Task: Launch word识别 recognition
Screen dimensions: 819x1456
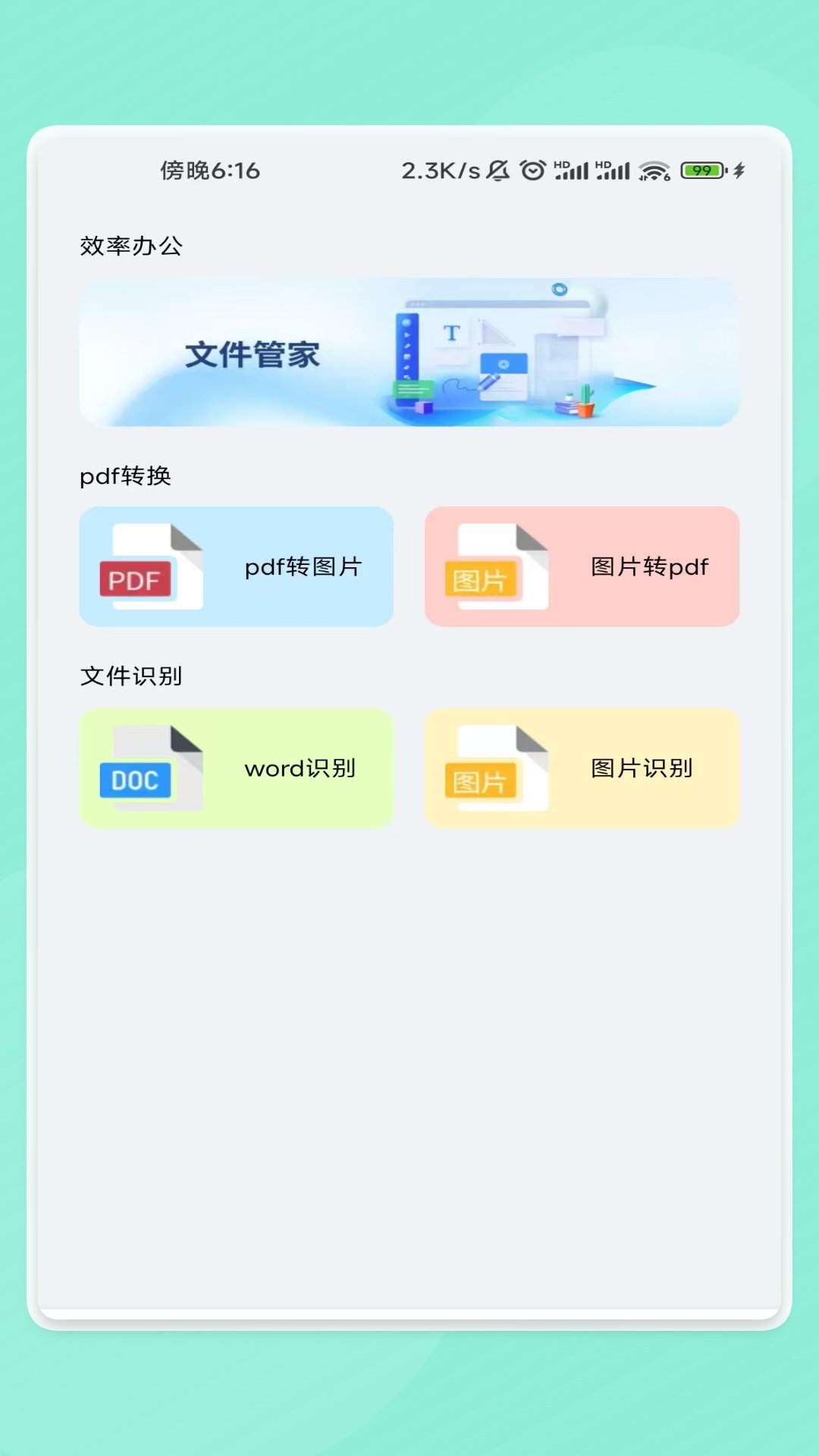Action: (237, 768)
